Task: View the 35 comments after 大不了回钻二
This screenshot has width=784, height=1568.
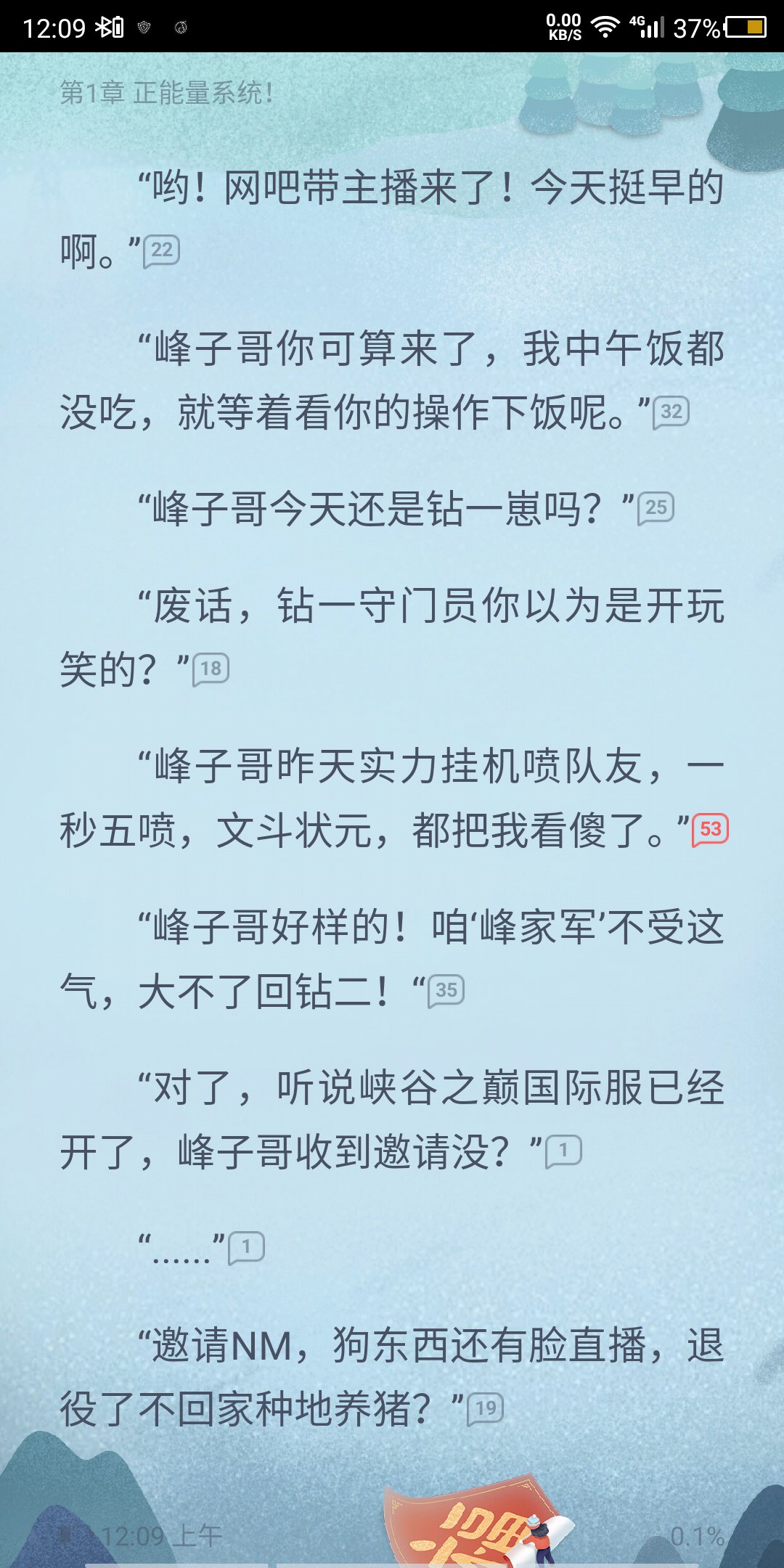Action: pos(446,992)
